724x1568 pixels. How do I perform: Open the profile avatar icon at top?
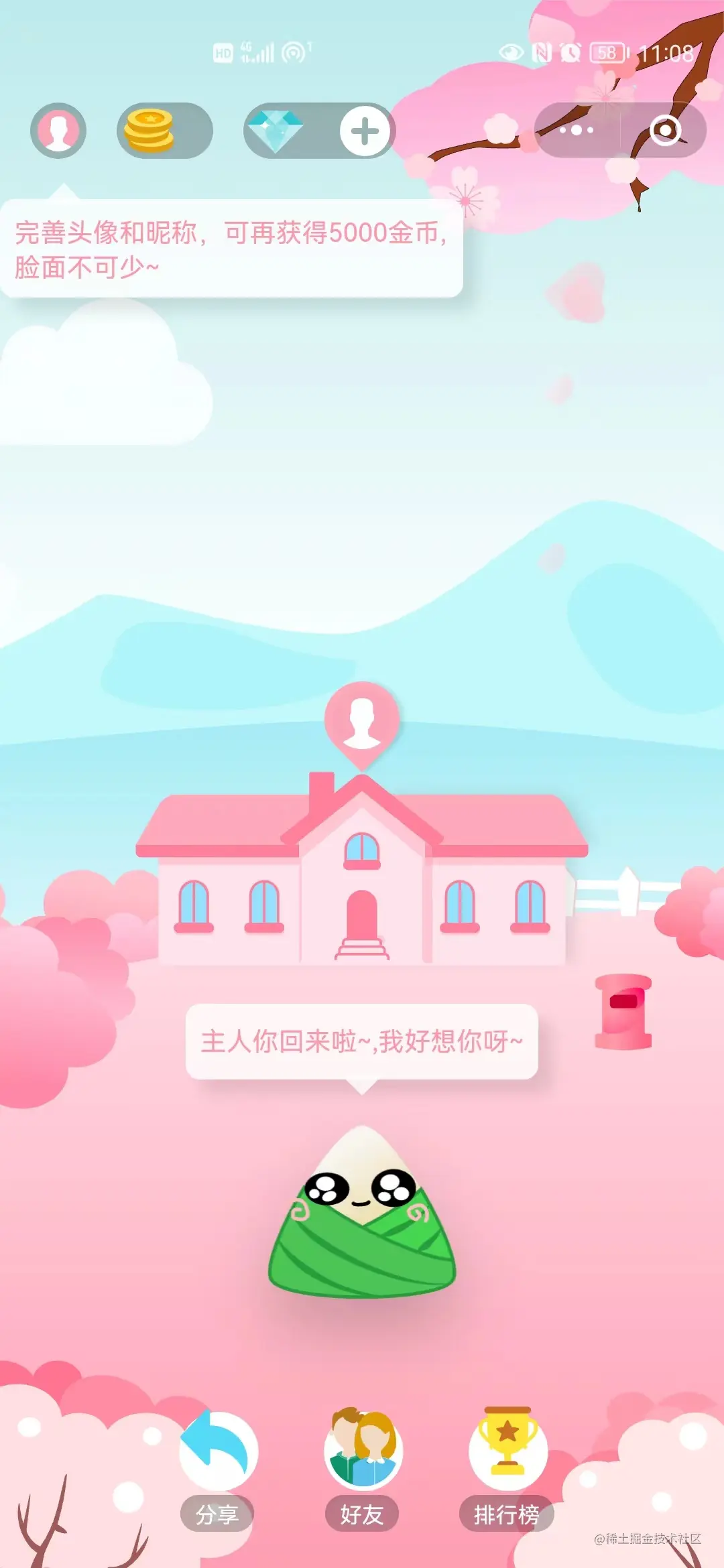point(58,131)
